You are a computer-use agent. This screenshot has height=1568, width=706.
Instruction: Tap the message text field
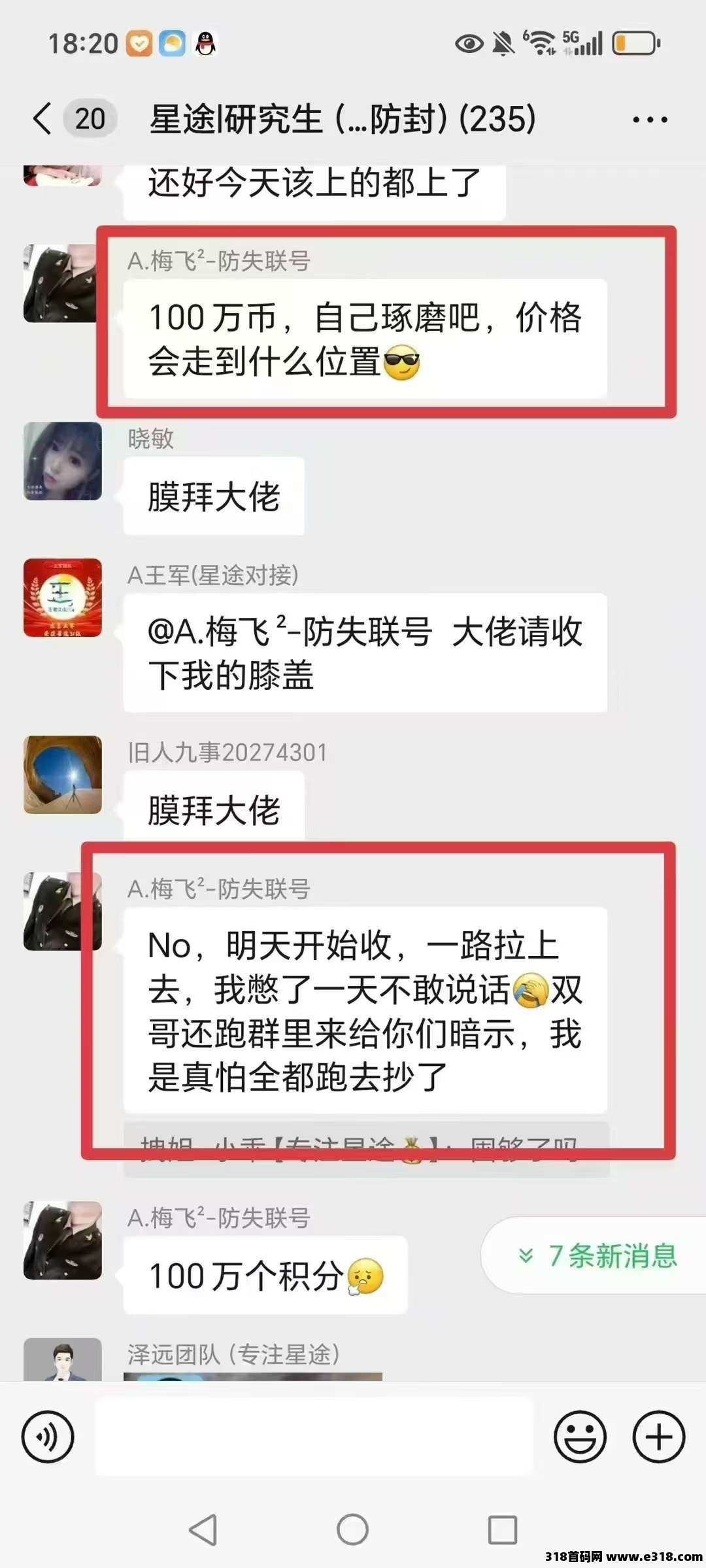(x=314, y=1437)
